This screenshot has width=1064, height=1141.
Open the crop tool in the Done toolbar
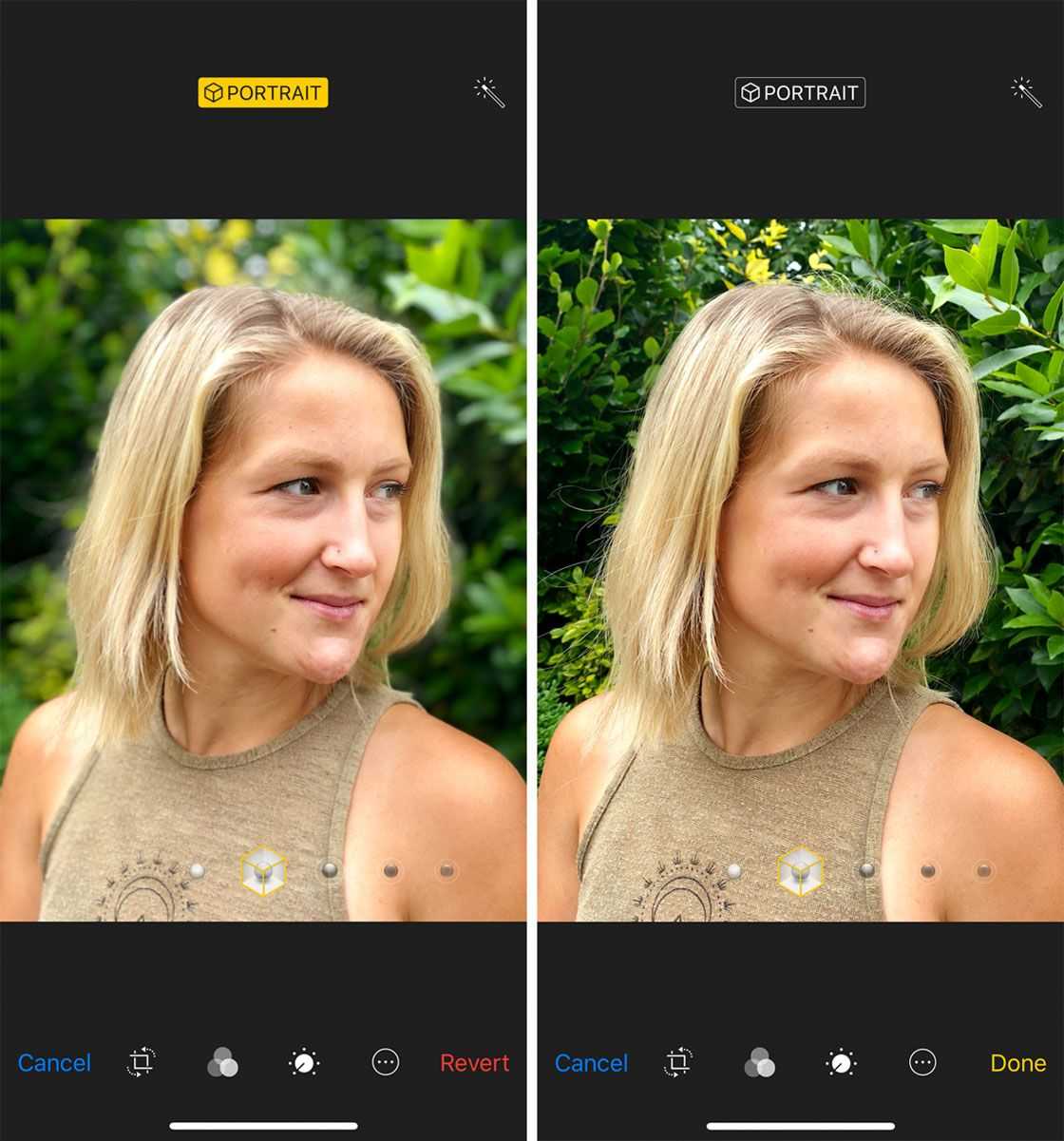(677, 1062)
